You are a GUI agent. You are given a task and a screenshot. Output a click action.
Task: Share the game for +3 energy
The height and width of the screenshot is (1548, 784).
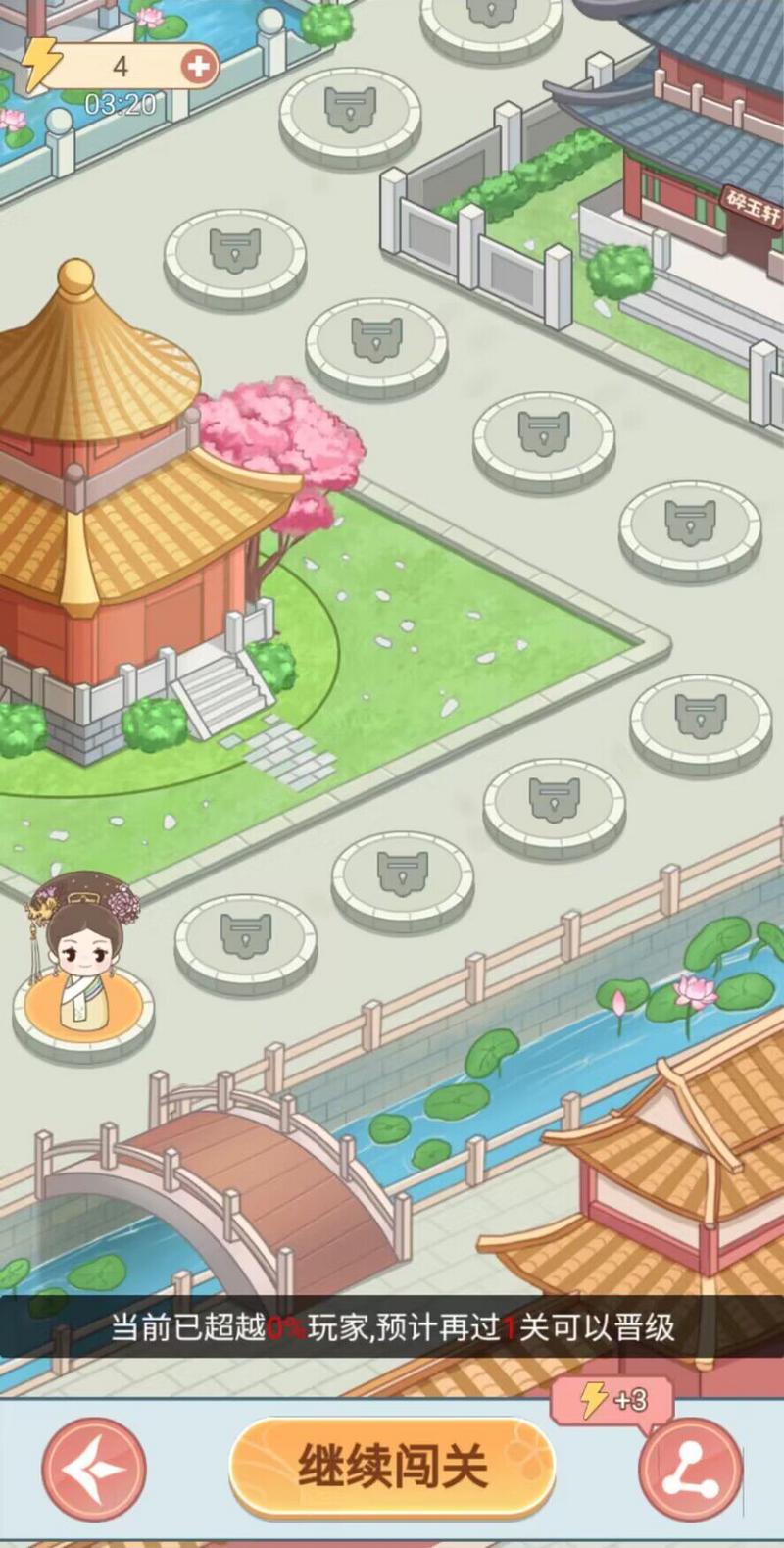pos(690,1470)
